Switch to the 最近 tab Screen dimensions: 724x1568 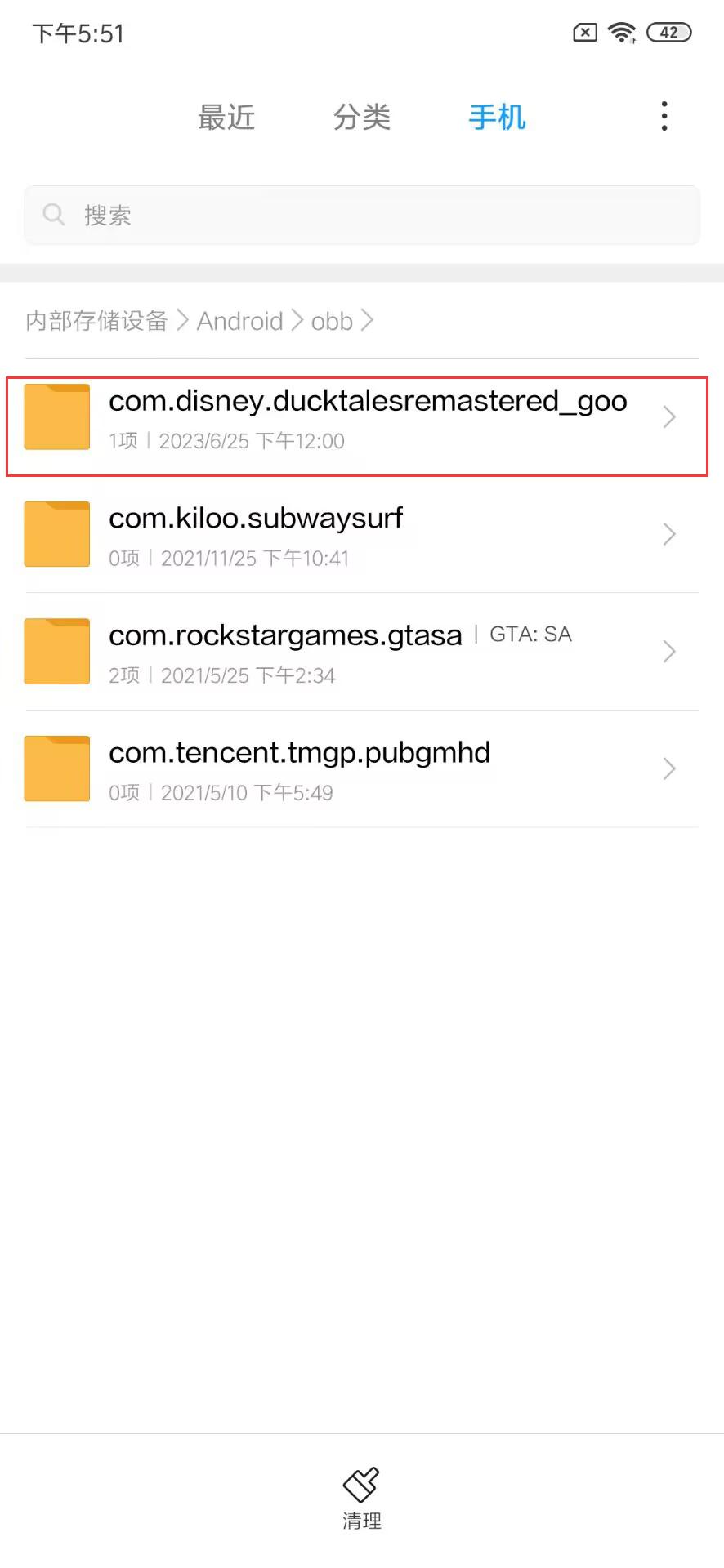(x=226, y=118)
